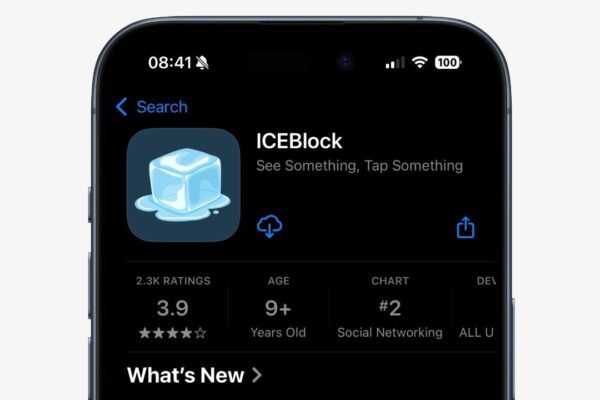Image resolution: width=600 pixels, height=400 pixels.
Task: Redownload ICEBlock via the cloud icon
Action: 269,227
